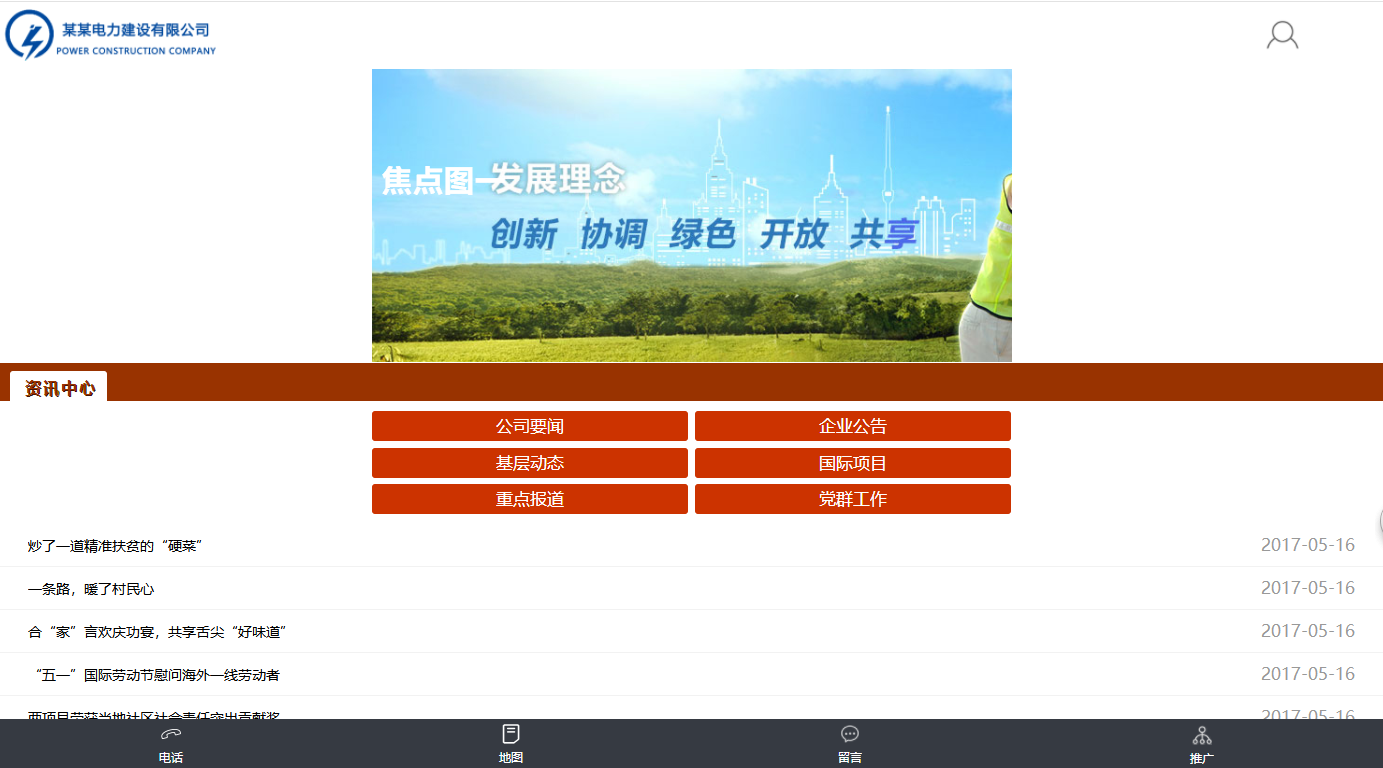Tap the 电话 phone tab
The image size is (1383, 768).
point(171,744)
